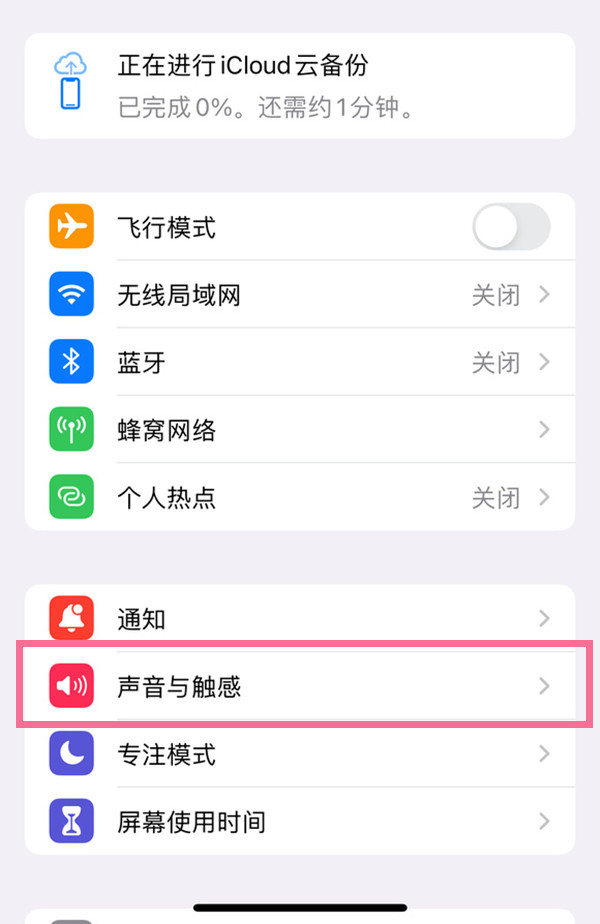Turn on 飞行模式 (Airplane Mode)
This screenshot has height=924, width=600.
tap(511, 228)
